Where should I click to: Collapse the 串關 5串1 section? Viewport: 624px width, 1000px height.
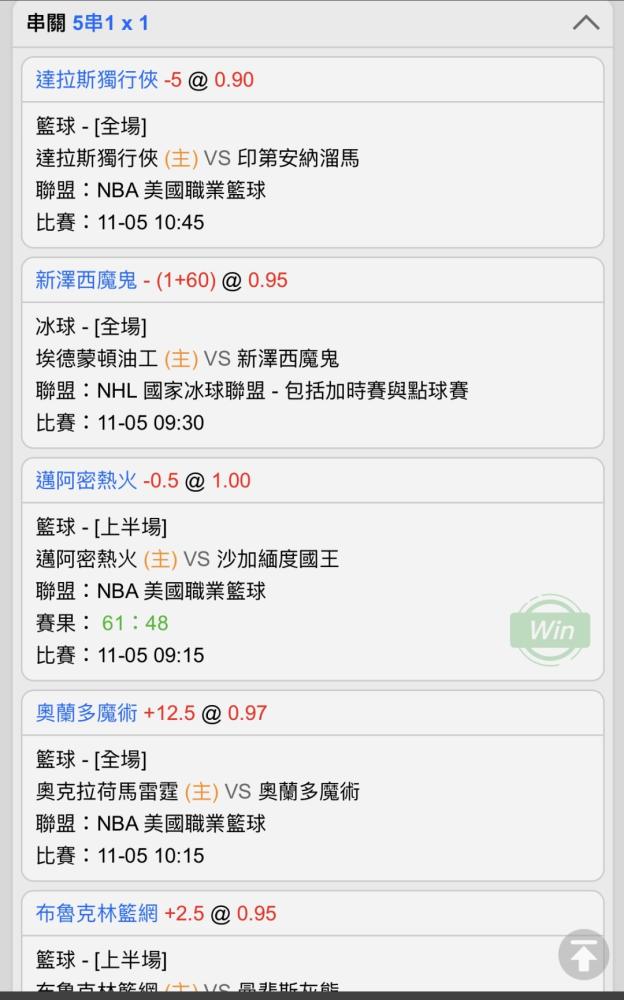pos(586,23)
